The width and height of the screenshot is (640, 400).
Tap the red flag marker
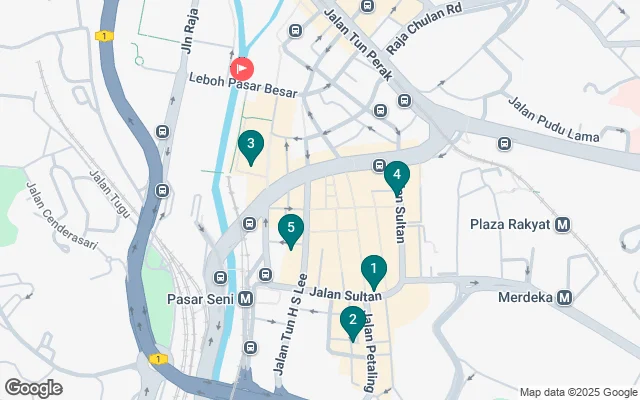pos(242,68)
